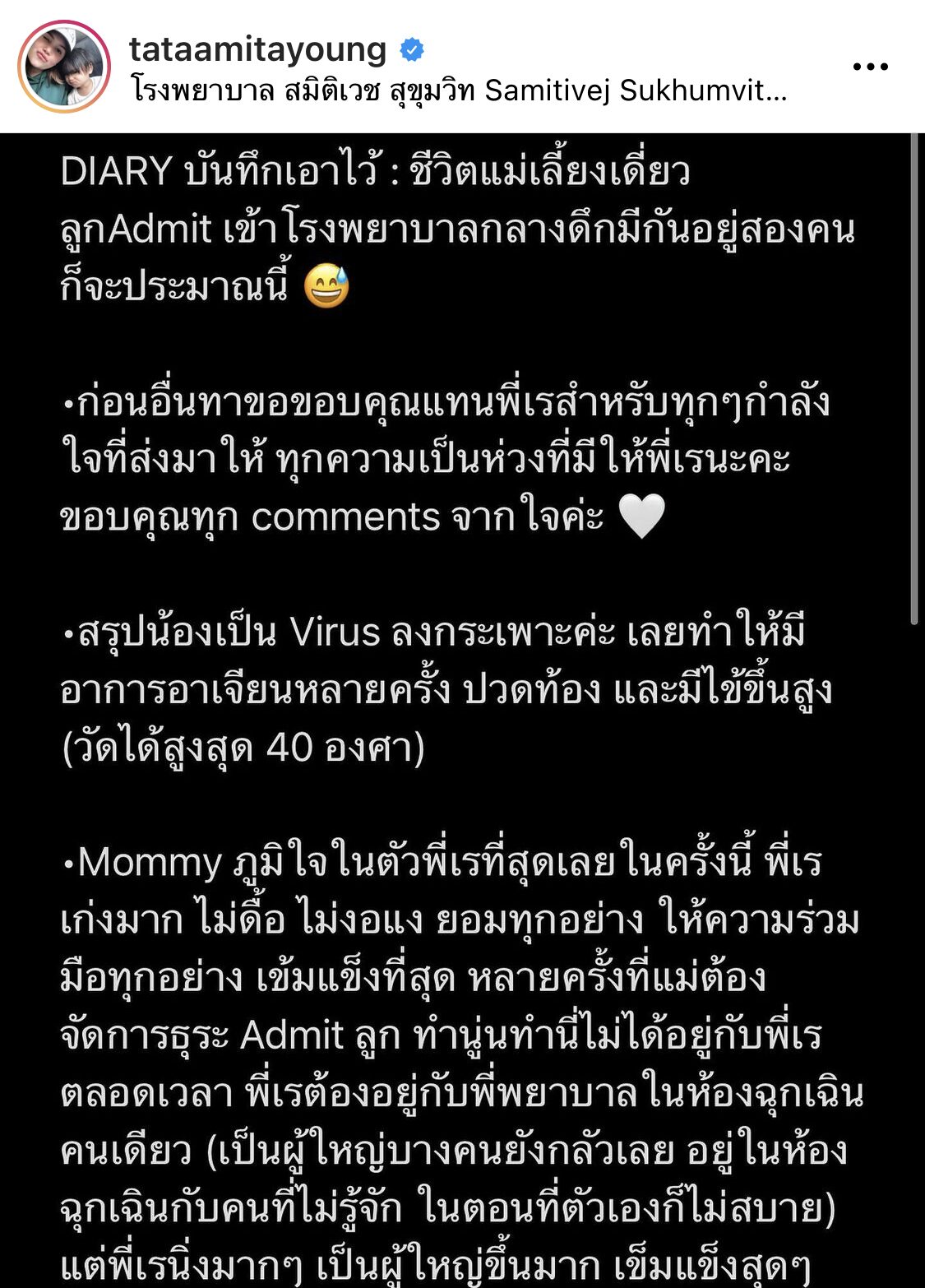Open the Samitivej Sukhumvit location tag
Viewport: 925px width, 1288px height.
coord(459,90)
